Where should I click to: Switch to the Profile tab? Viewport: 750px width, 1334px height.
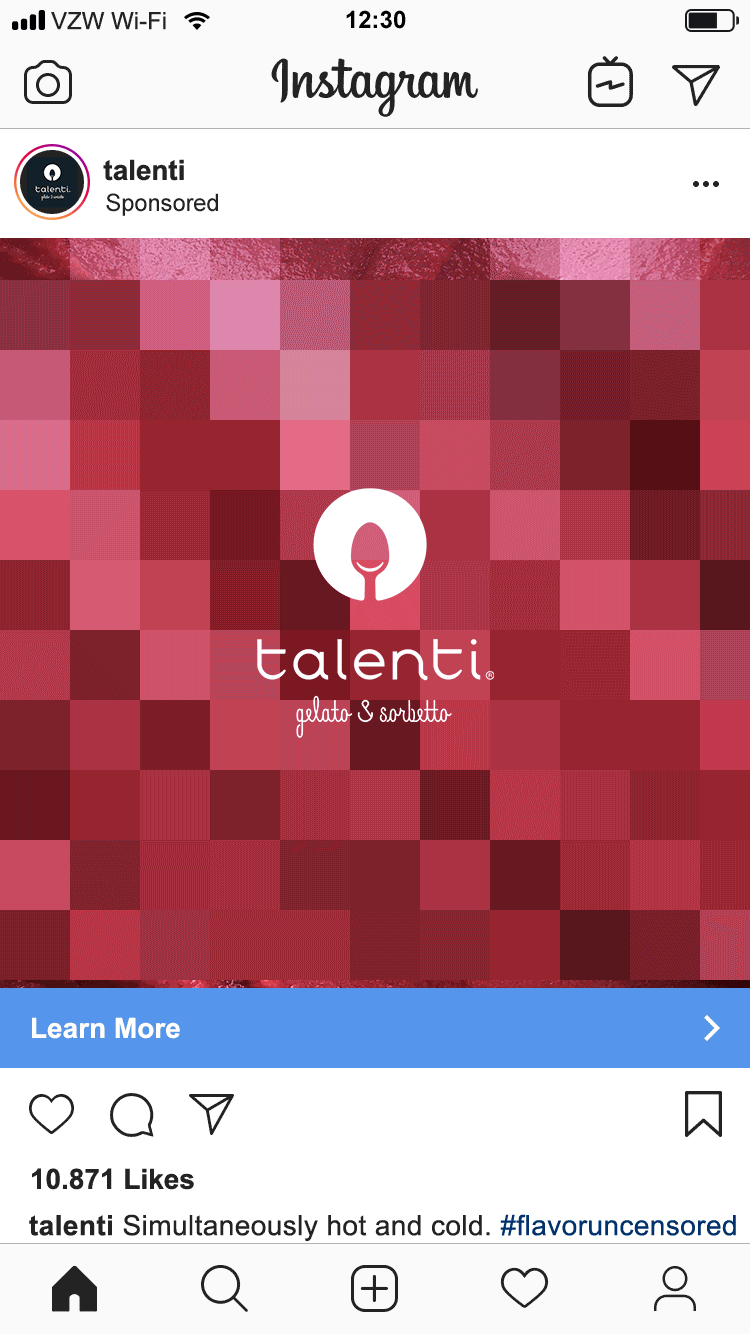tap(675, 1289)
